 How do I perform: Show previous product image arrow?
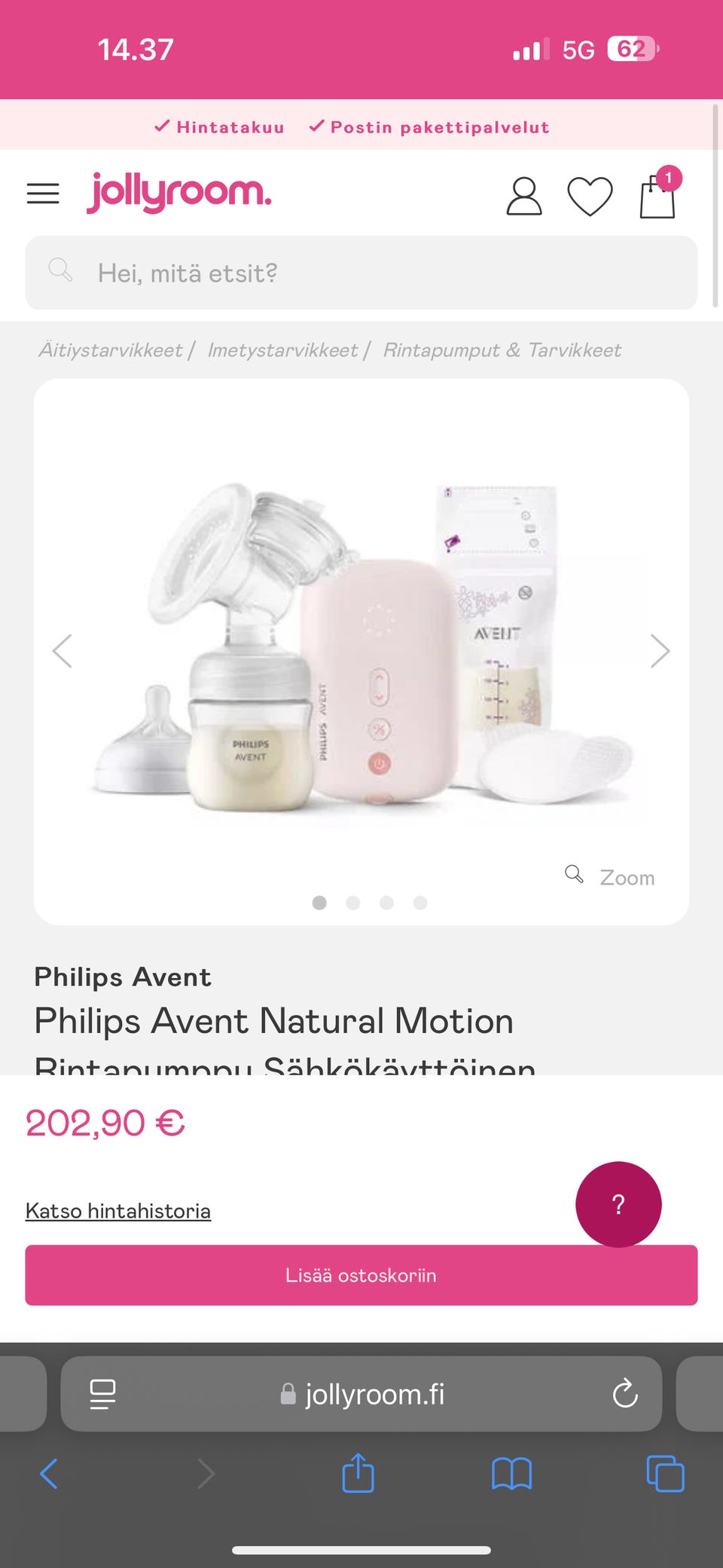63,651
